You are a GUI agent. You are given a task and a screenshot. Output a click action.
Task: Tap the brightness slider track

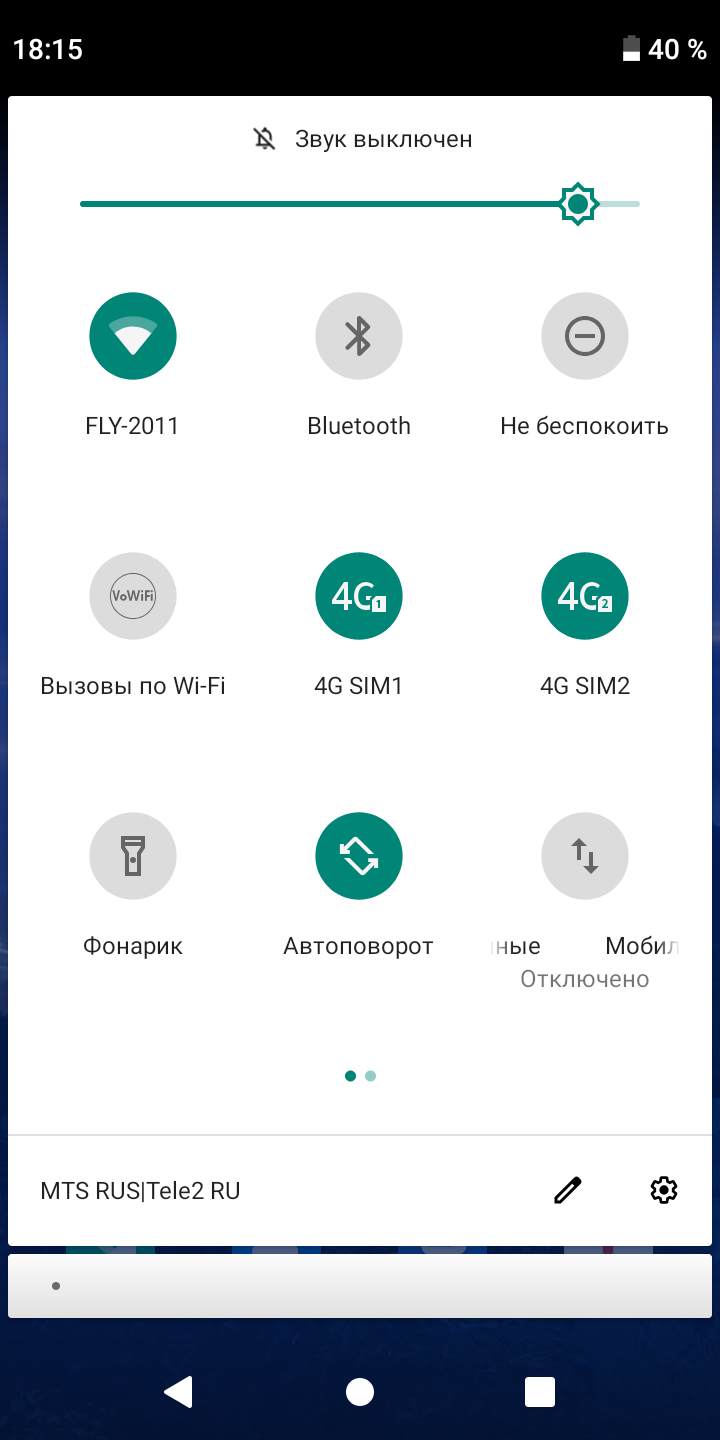tap(330, 204)
